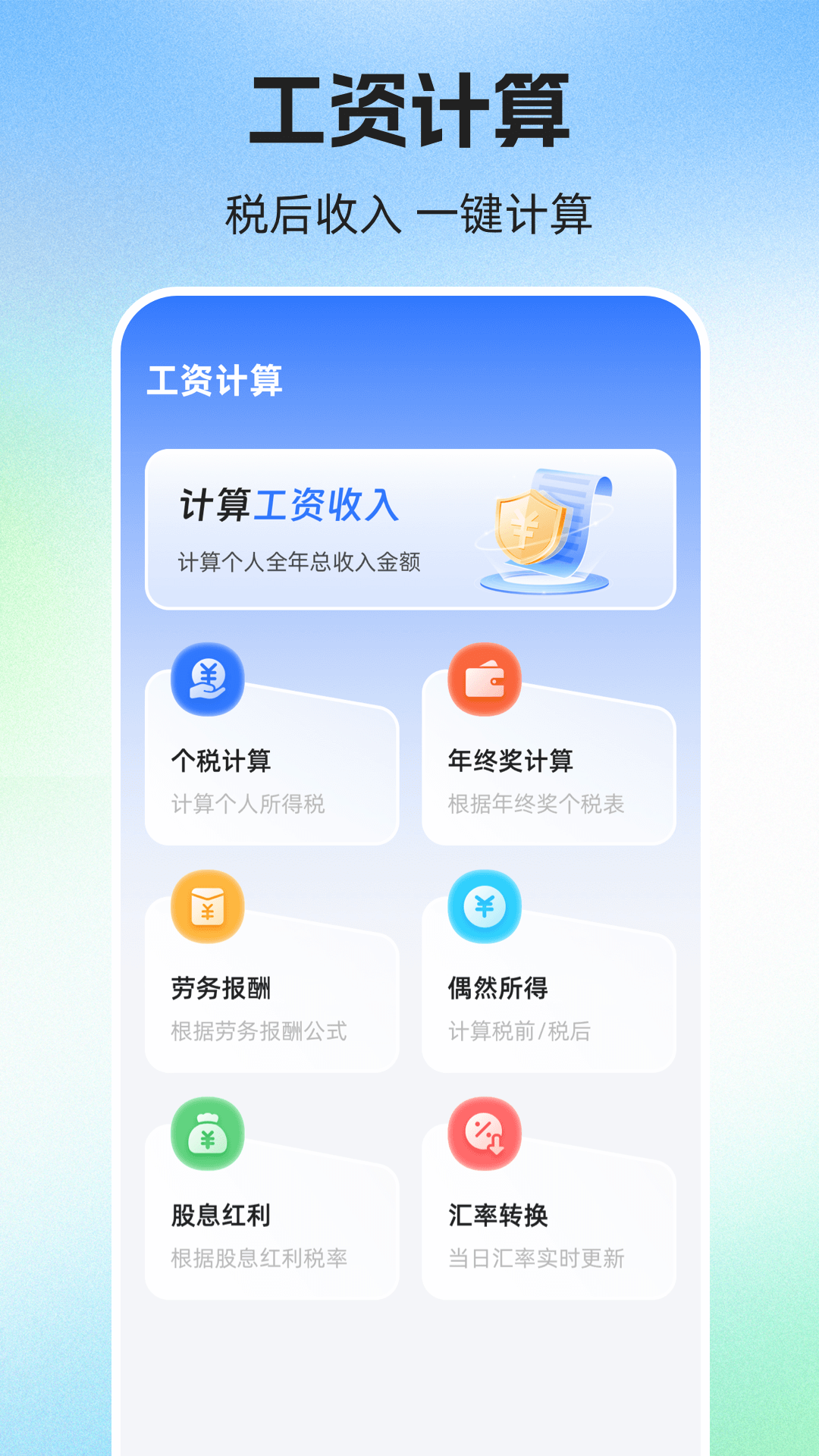Click the red percent arrow 汇率转换 icon
The image size is (819, 1456).
point(484,1134)
